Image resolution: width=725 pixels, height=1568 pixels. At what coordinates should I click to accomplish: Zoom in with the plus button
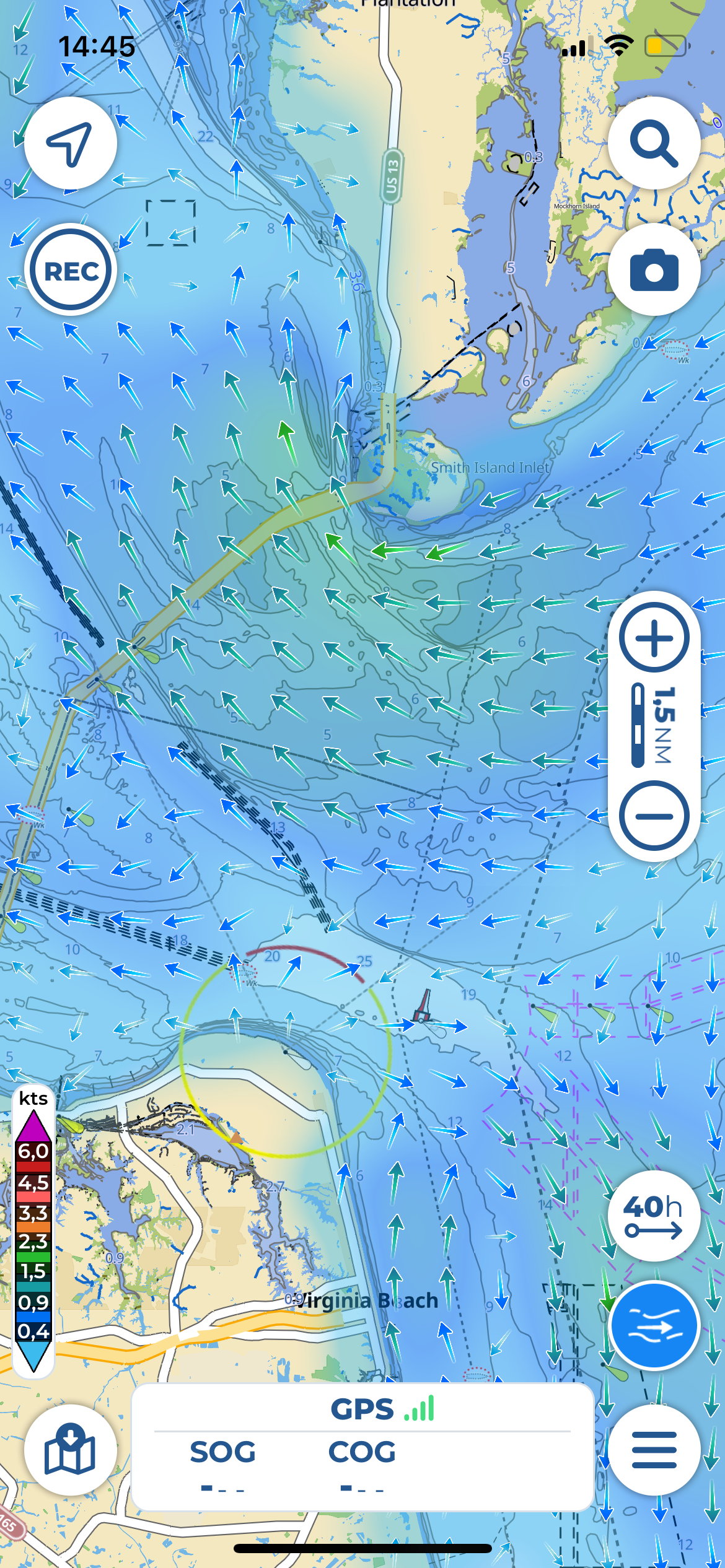[x=654, y=637]
